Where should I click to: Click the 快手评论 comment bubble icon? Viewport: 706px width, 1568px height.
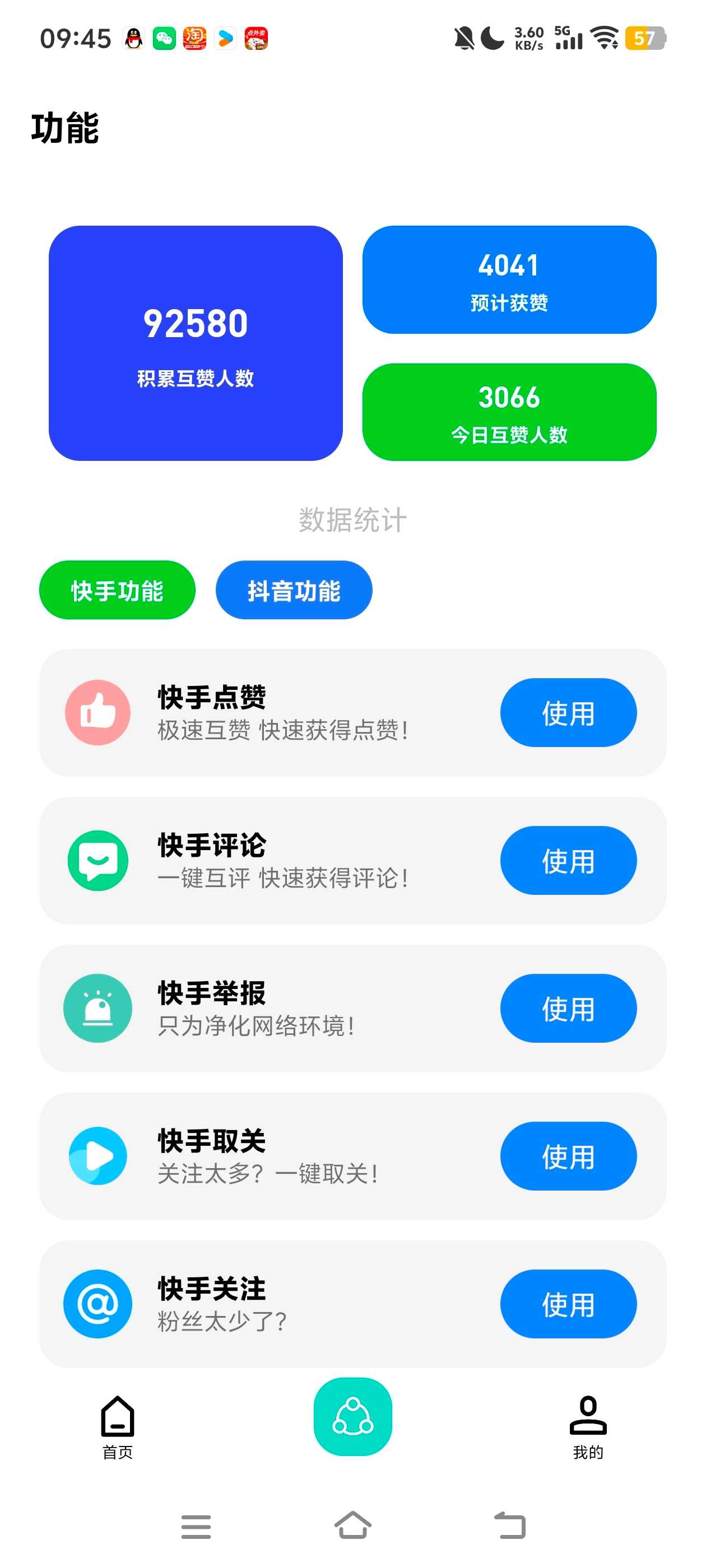97,860
